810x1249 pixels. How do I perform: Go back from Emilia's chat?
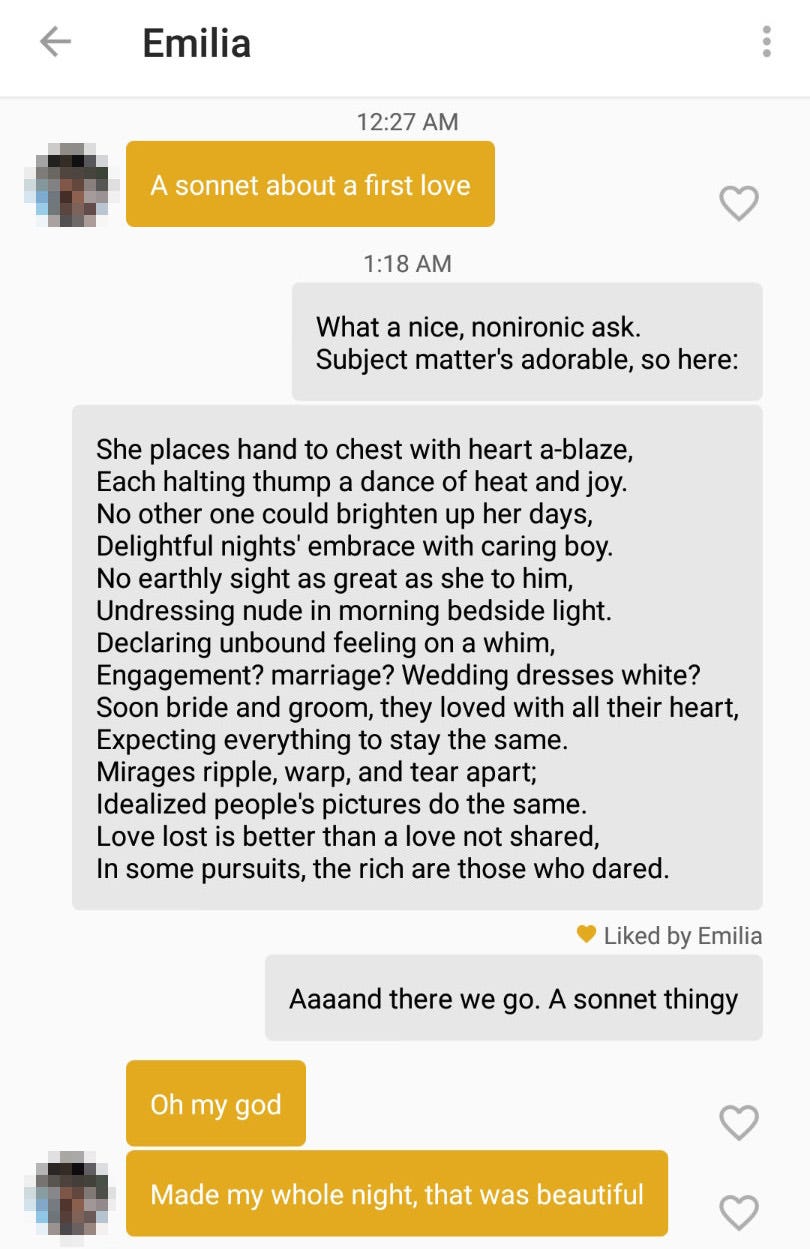(x=55, y=42)
